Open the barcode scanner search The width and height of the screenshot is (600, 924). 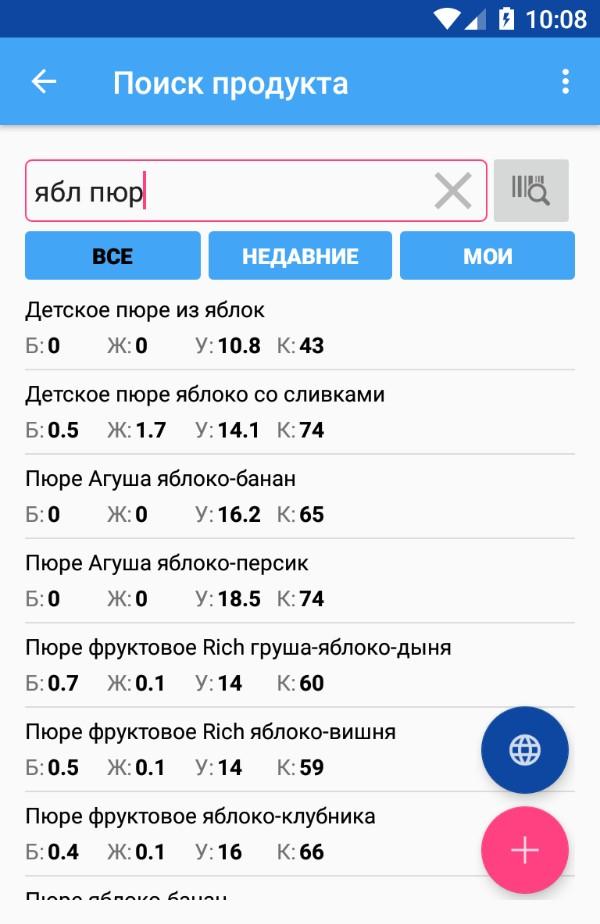[x=531, y=190]
